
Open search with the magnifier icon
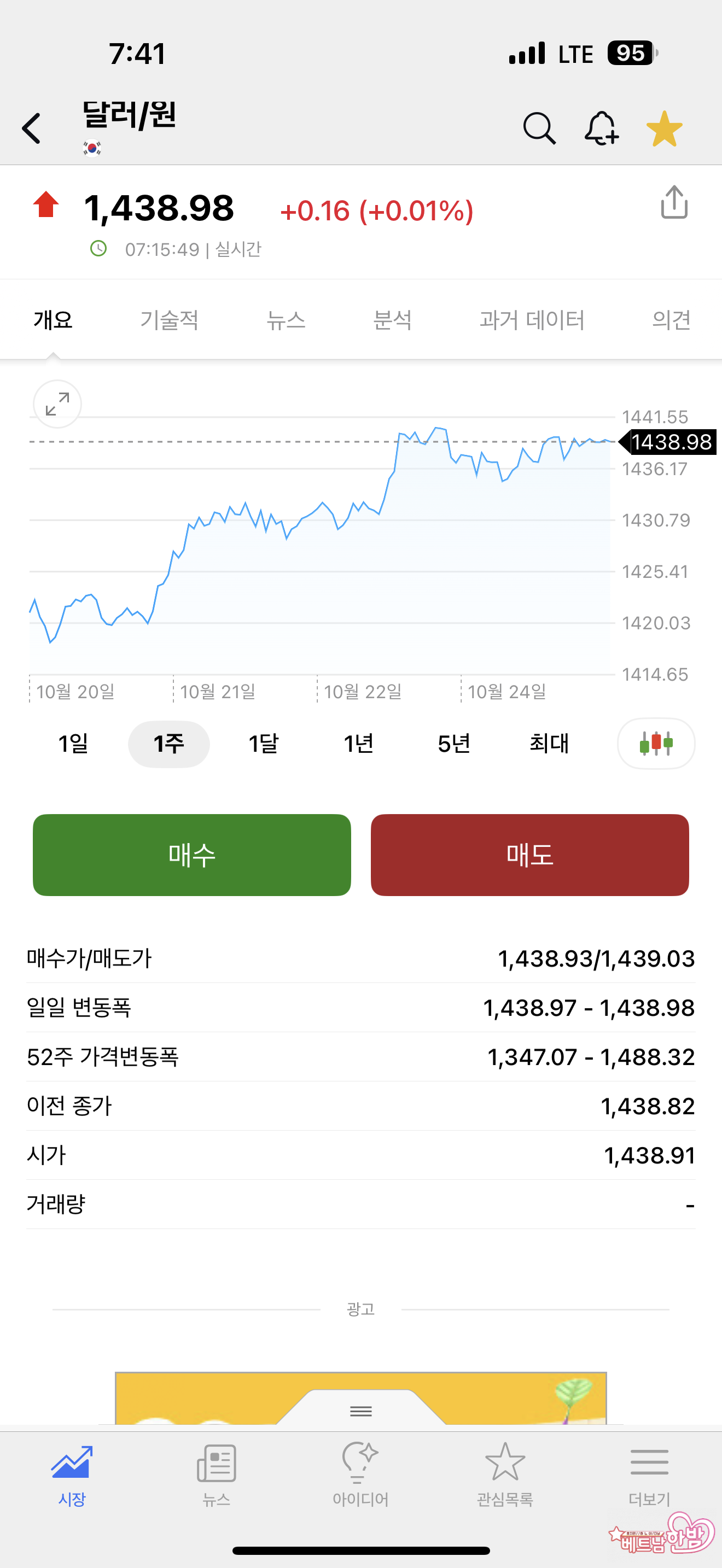coord(539,128)
